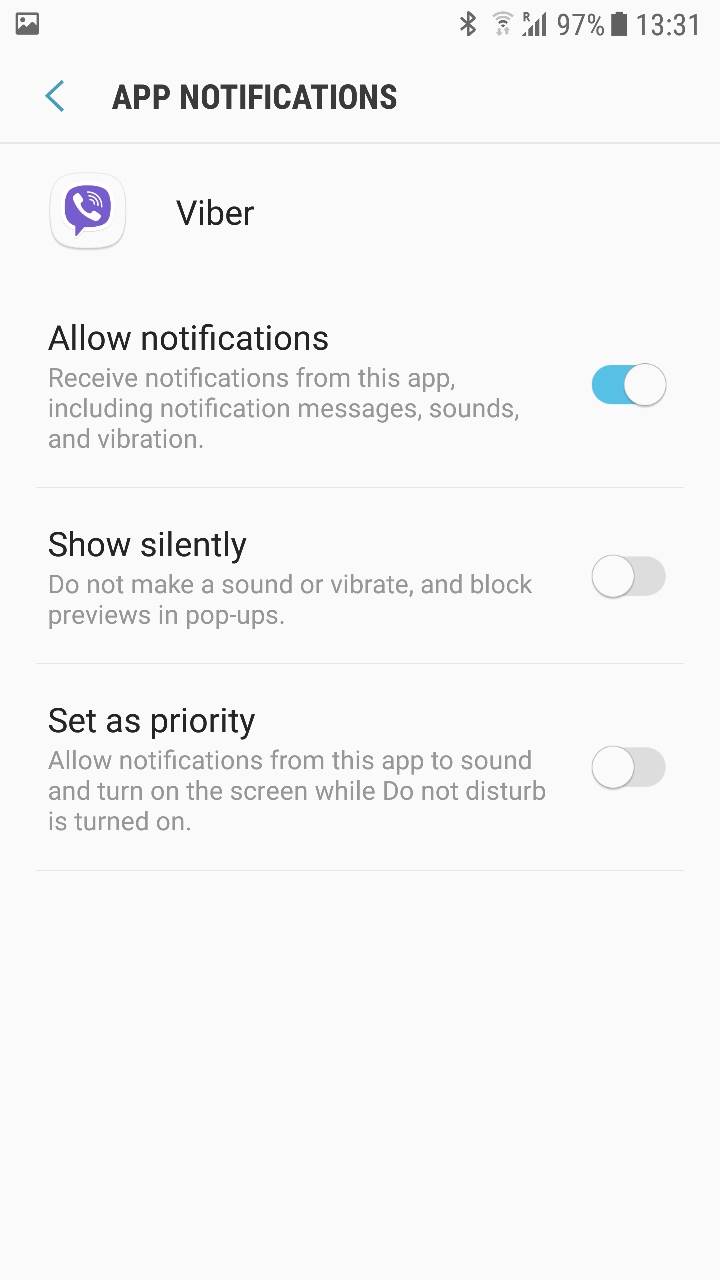Enable the Show silently switch
The image size is (720, 1280).
tap(628, 577)
